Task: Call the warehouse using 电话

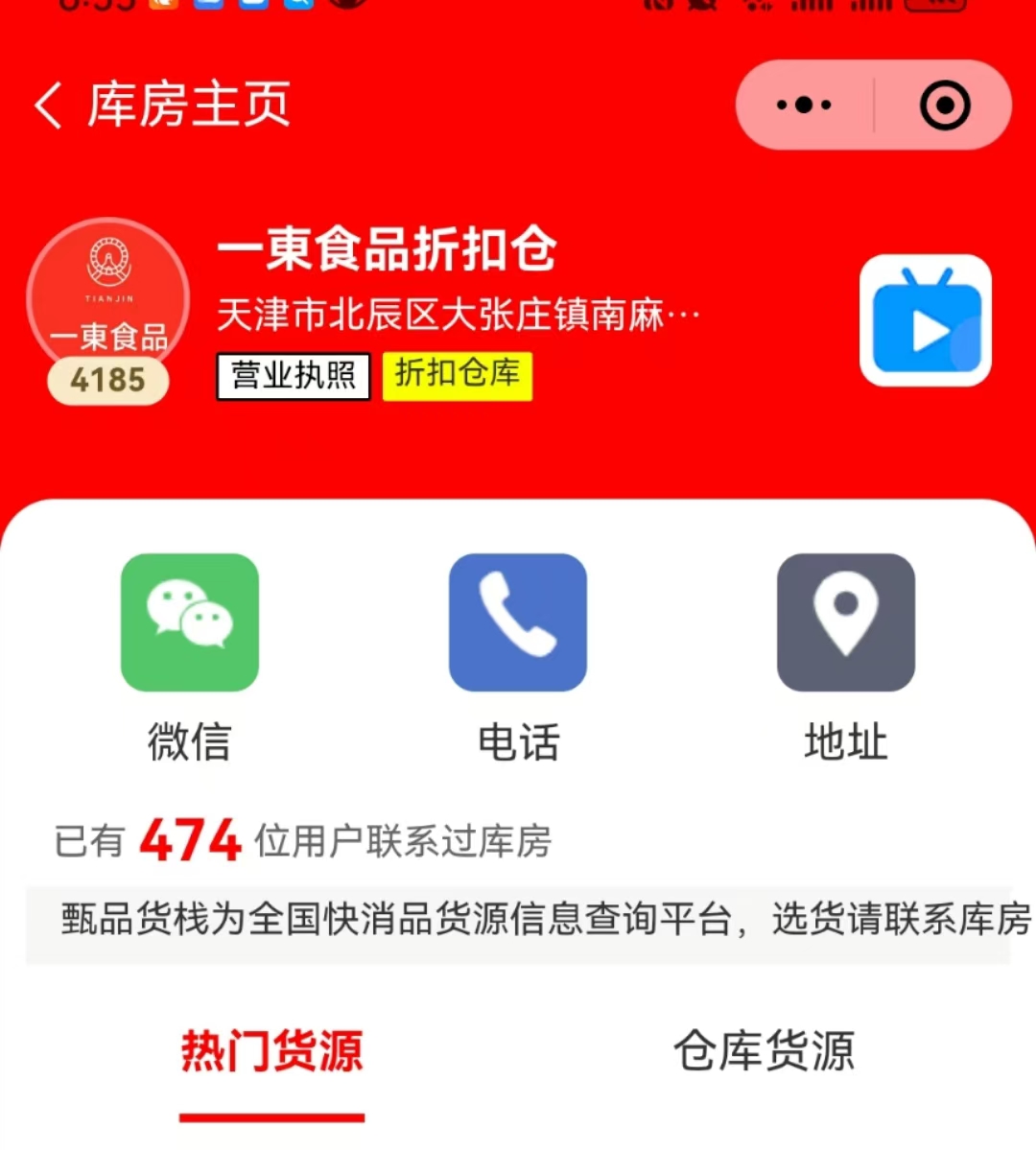Action: (518, 622)
